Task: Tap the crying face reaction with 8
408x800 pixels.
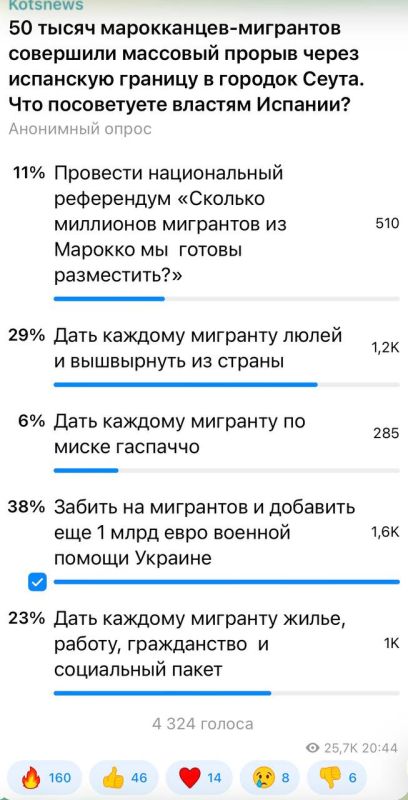Action: (x=271, y=777)
